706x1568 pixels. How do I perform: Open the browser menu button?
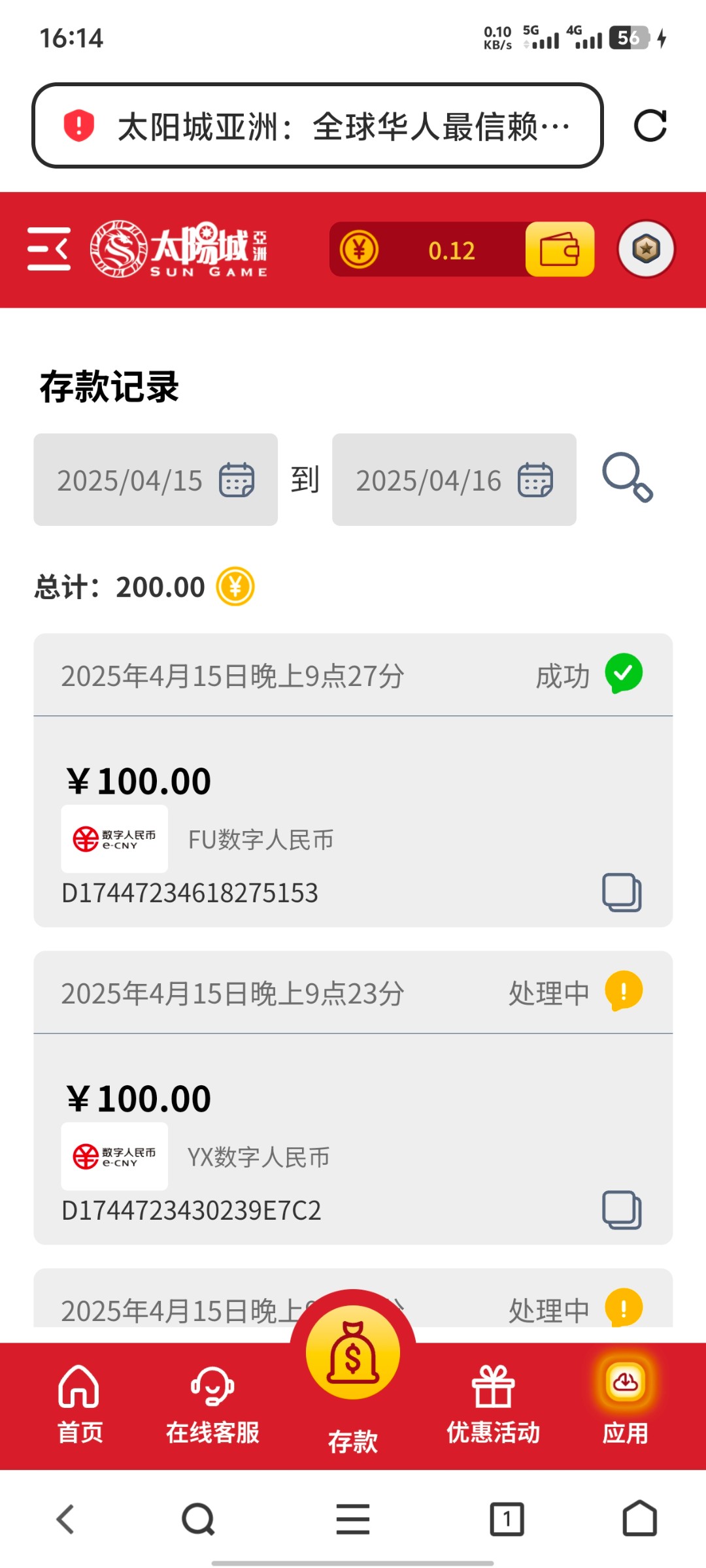[353, 1519]
